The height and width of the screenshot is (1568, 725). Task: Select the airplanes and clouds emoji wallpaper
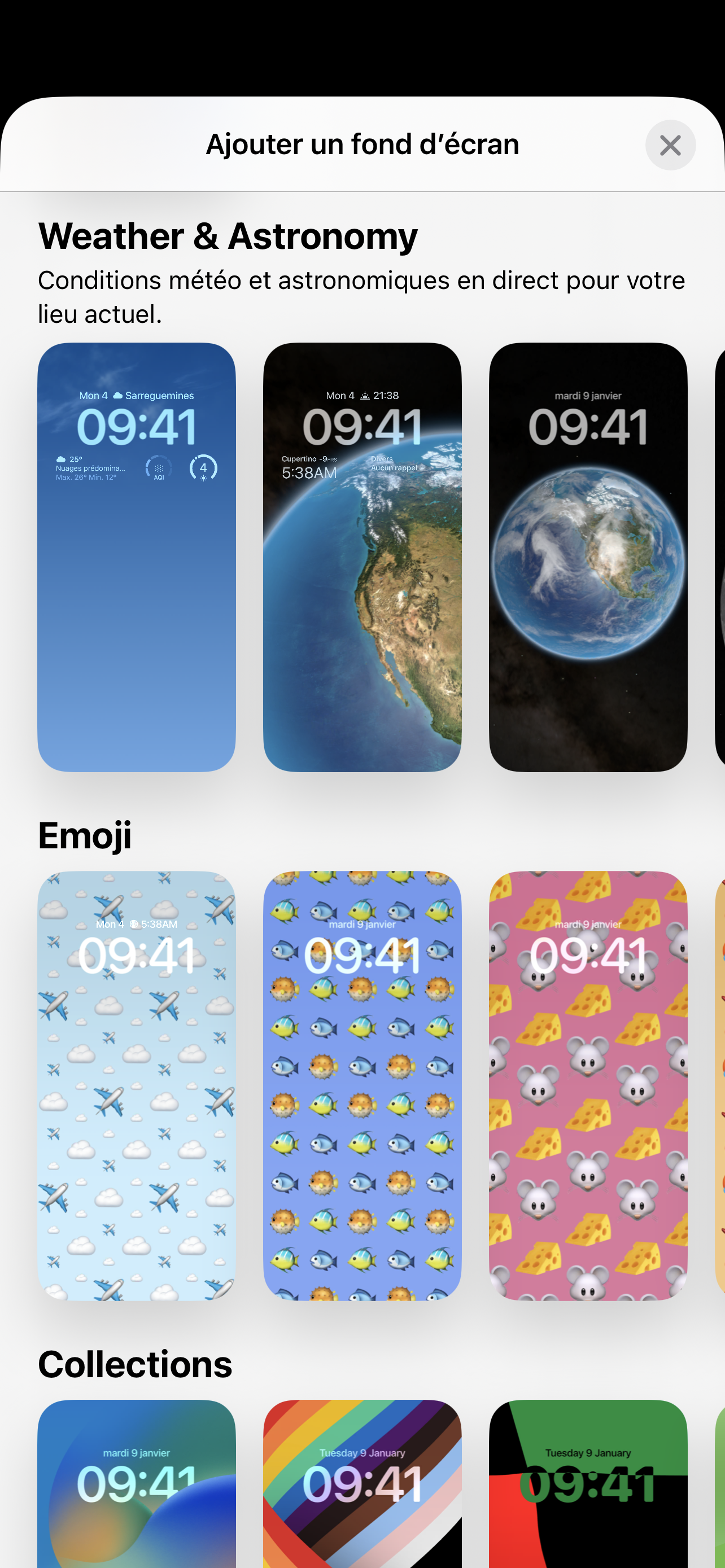click(x=136, y=1085)
